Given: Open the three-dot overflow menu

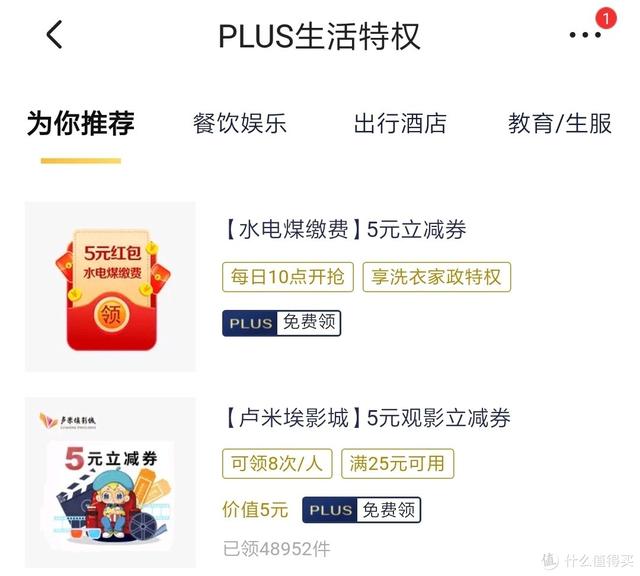Looking at the screenshot, I should click(x=585, y=35).
